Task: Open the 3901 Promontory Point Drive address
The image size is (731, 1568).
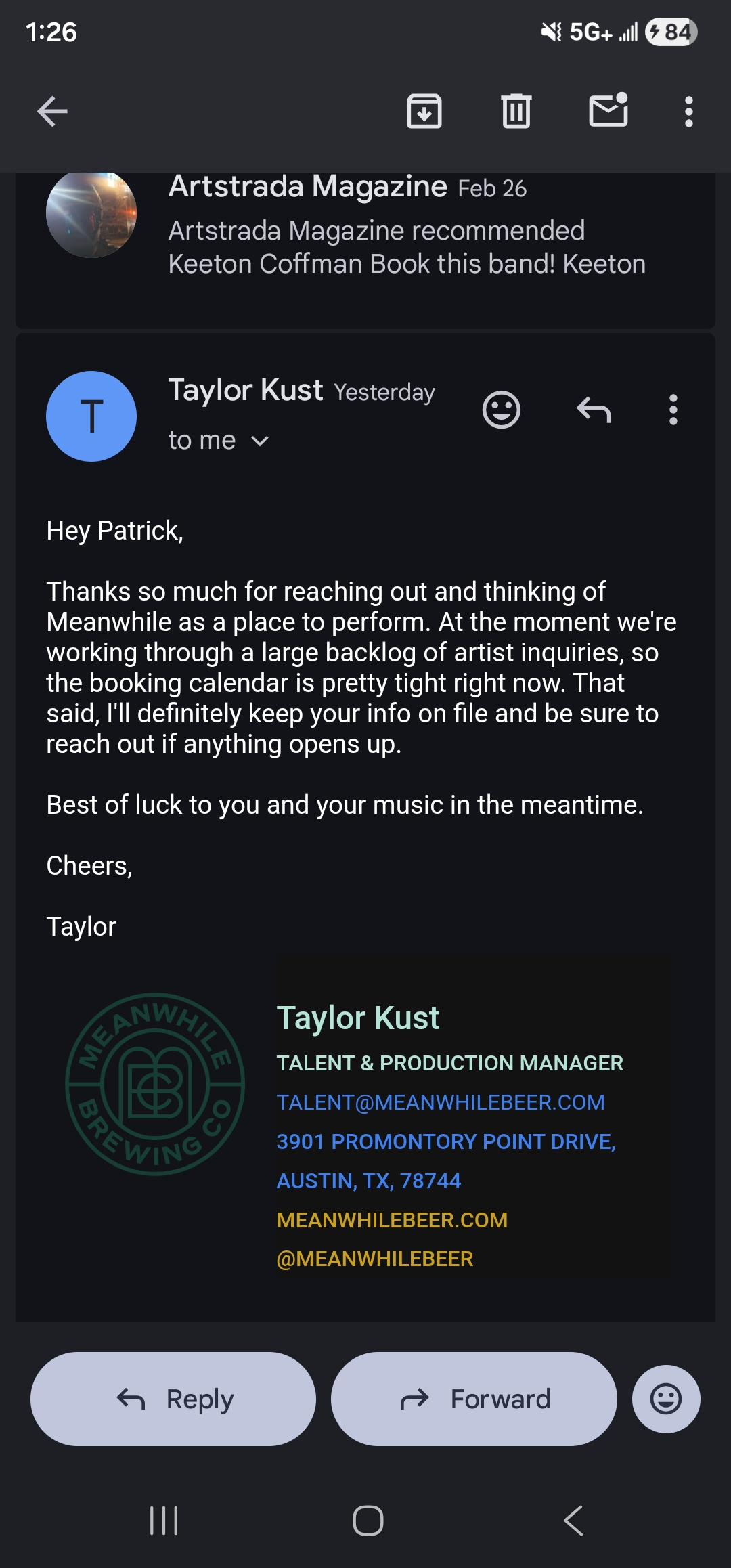Action: 446,1141
